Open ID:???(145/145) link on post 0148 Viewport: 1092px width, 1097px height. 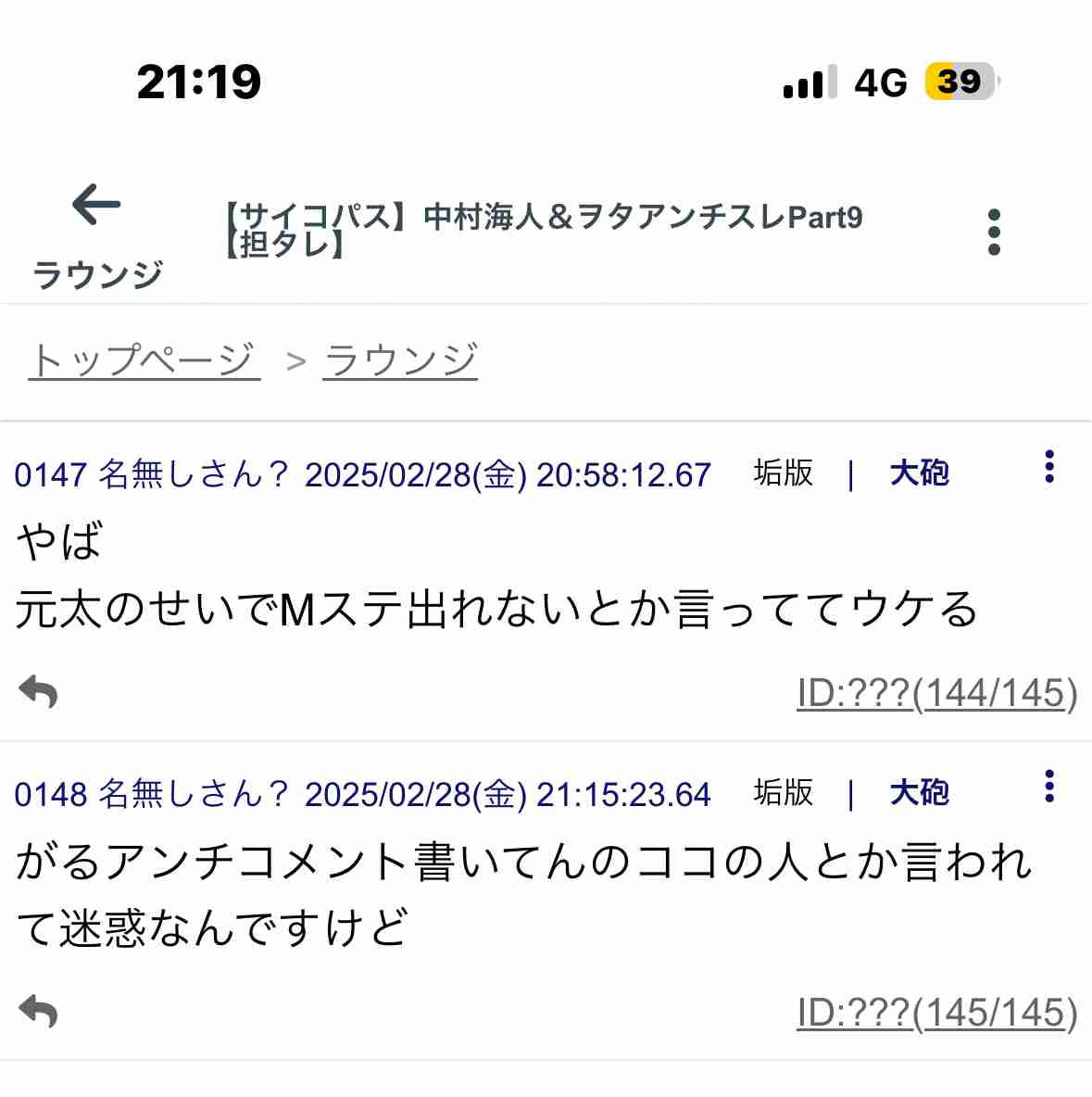(935, 1012)
